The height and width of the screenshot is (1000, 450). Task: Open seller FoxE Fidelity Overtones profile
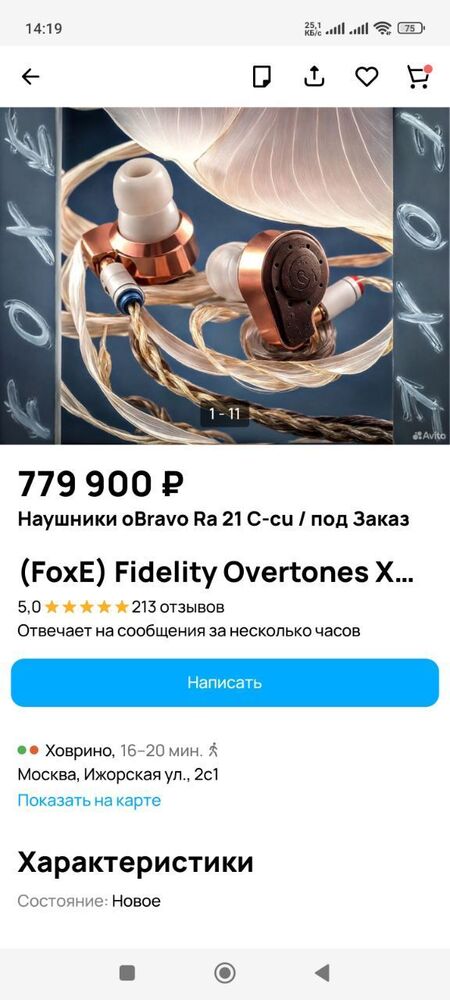tap(215, 573)
